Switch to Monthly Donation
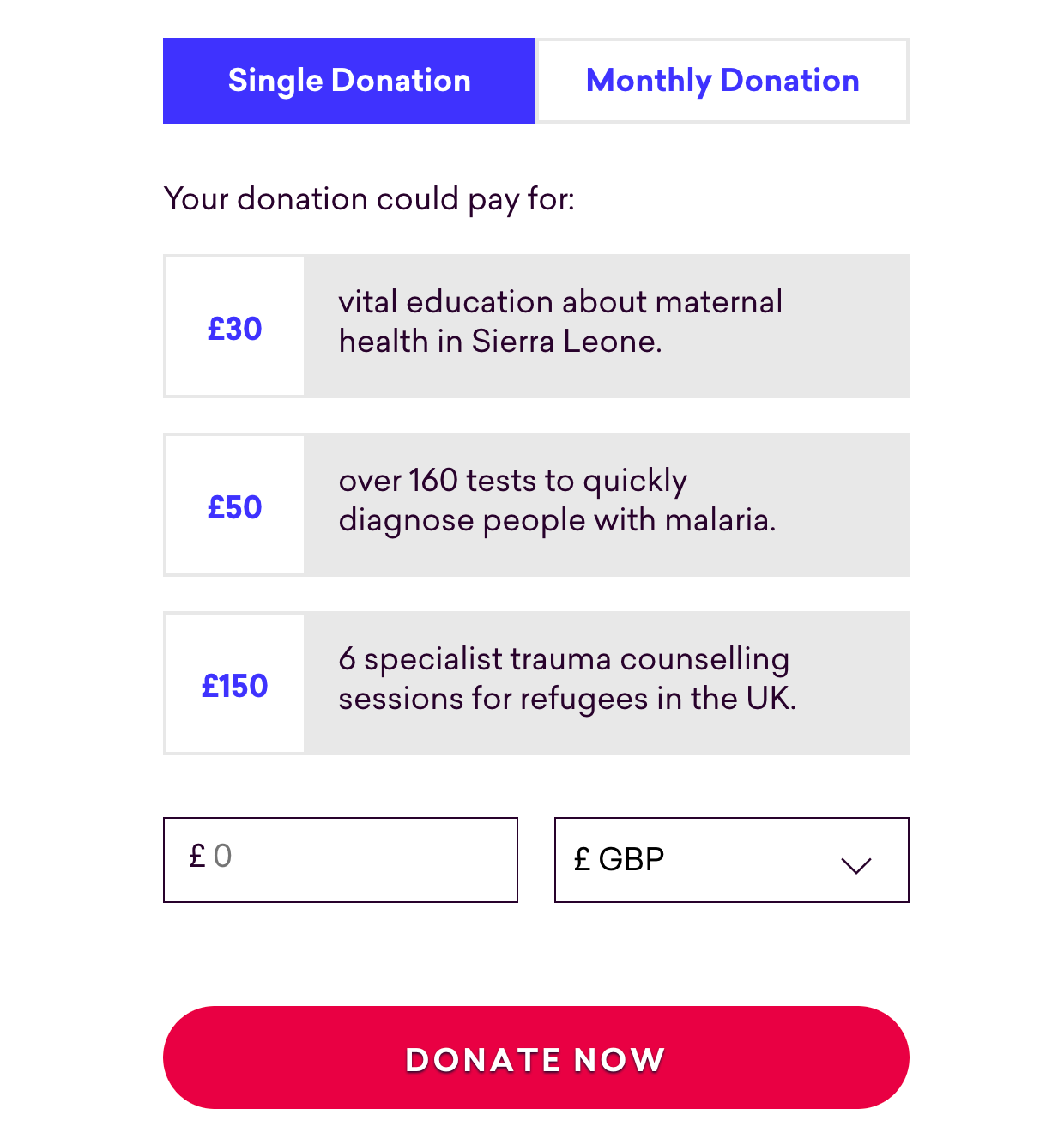Image resolution: width=1064 pixels, height=1145 pixels. pyautogui.click(x=722, y=81)
